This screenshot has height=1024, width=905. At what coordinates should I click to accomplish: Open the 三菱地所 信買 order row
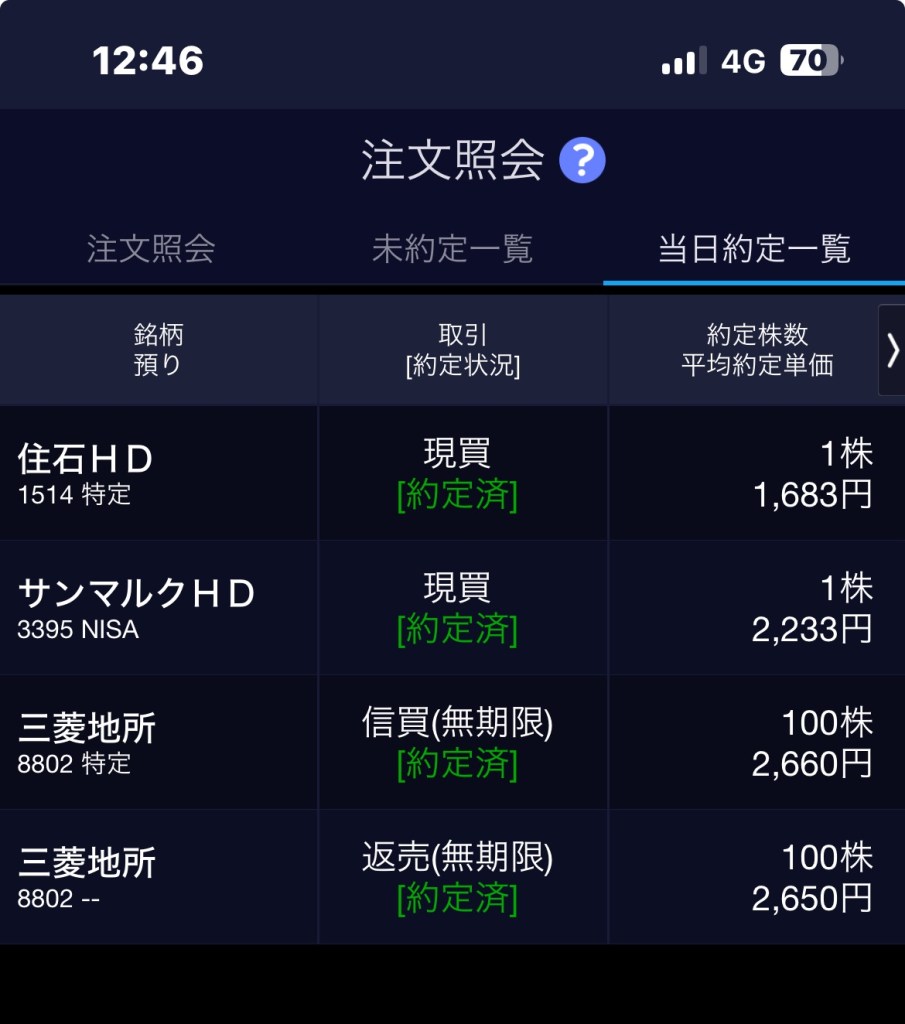[452, 743]
